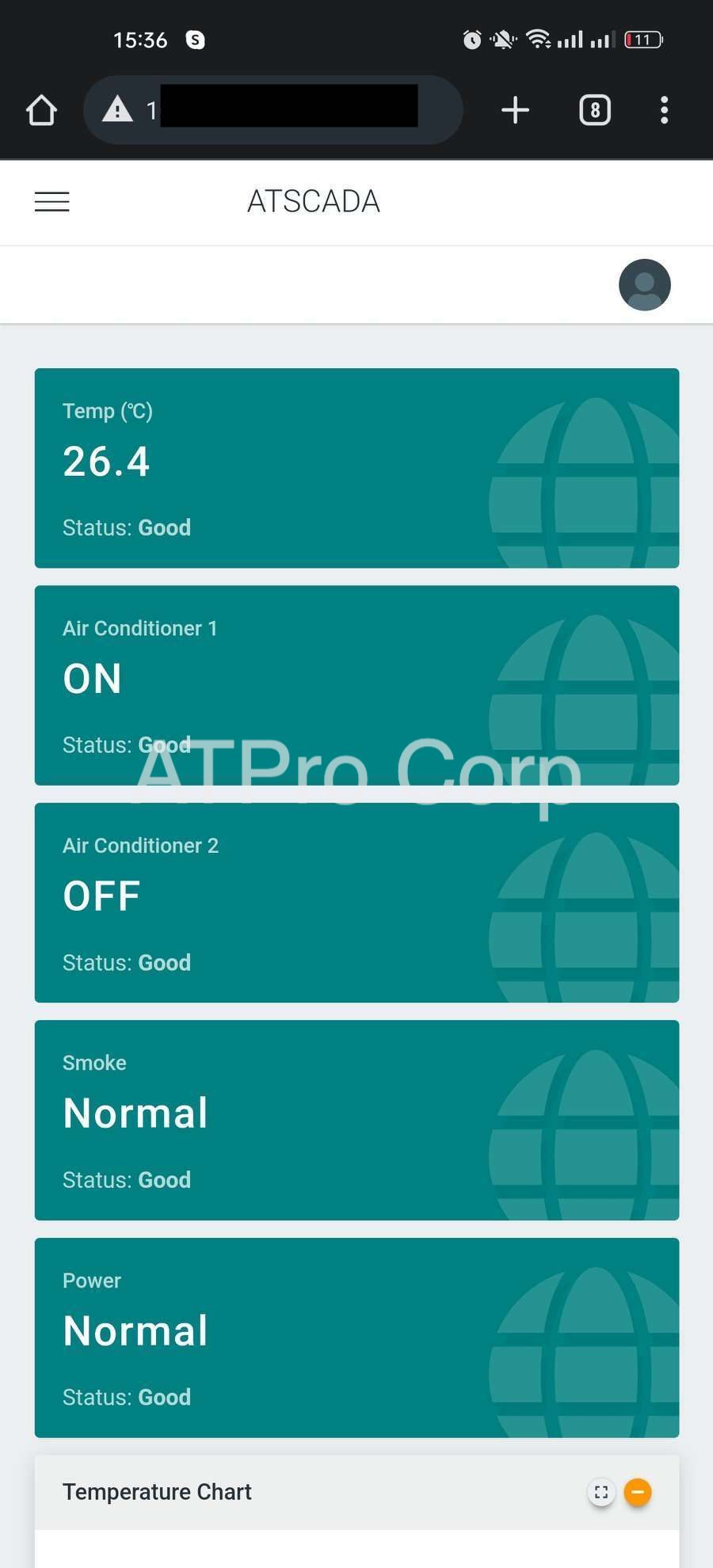Open the tab switcher showing 8 tabs
Image resolution: width=713 pixels, height=1568 pixels.
pos(594,110)
